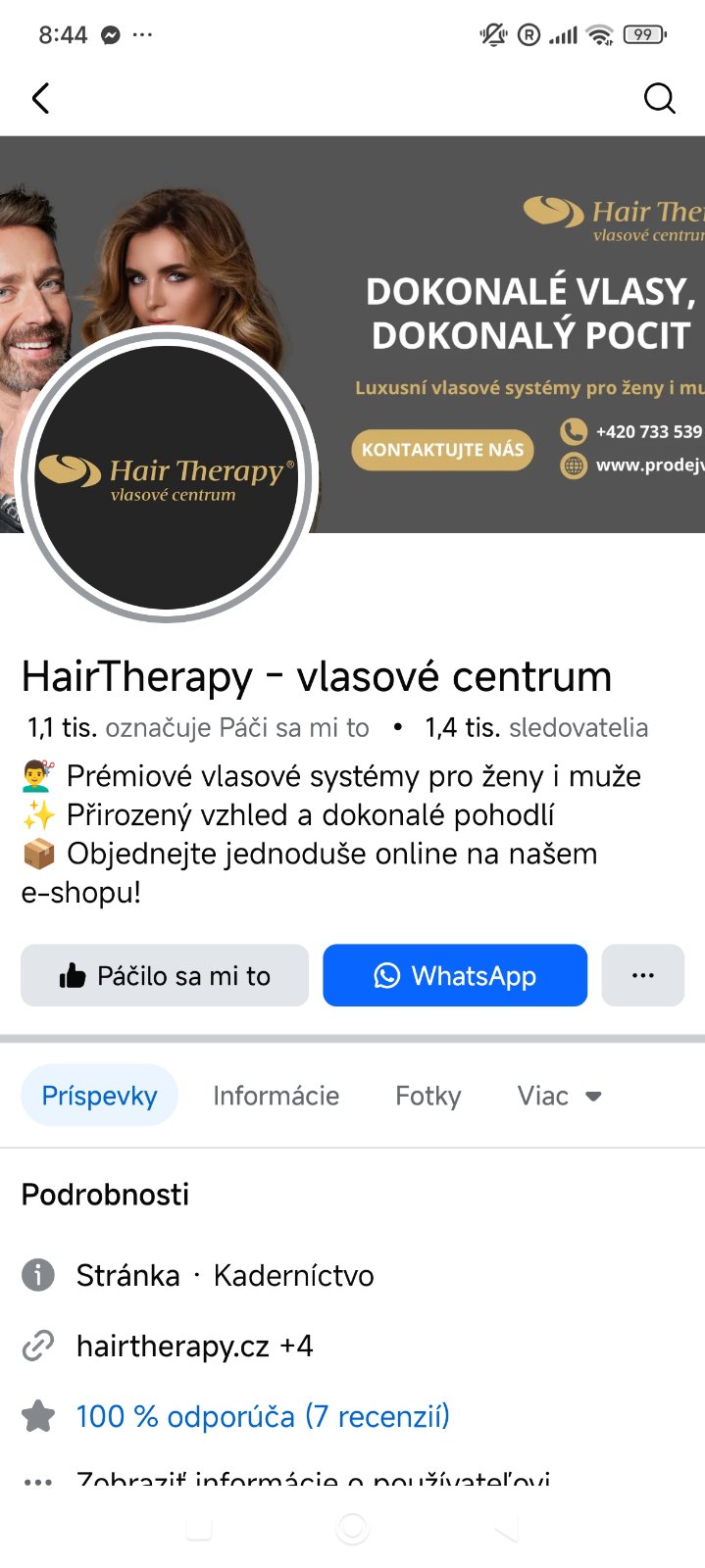This screenshot has width=705, height=1568.
Task: Switch to the Fotky tab
Action: [x=428, y=1095]
